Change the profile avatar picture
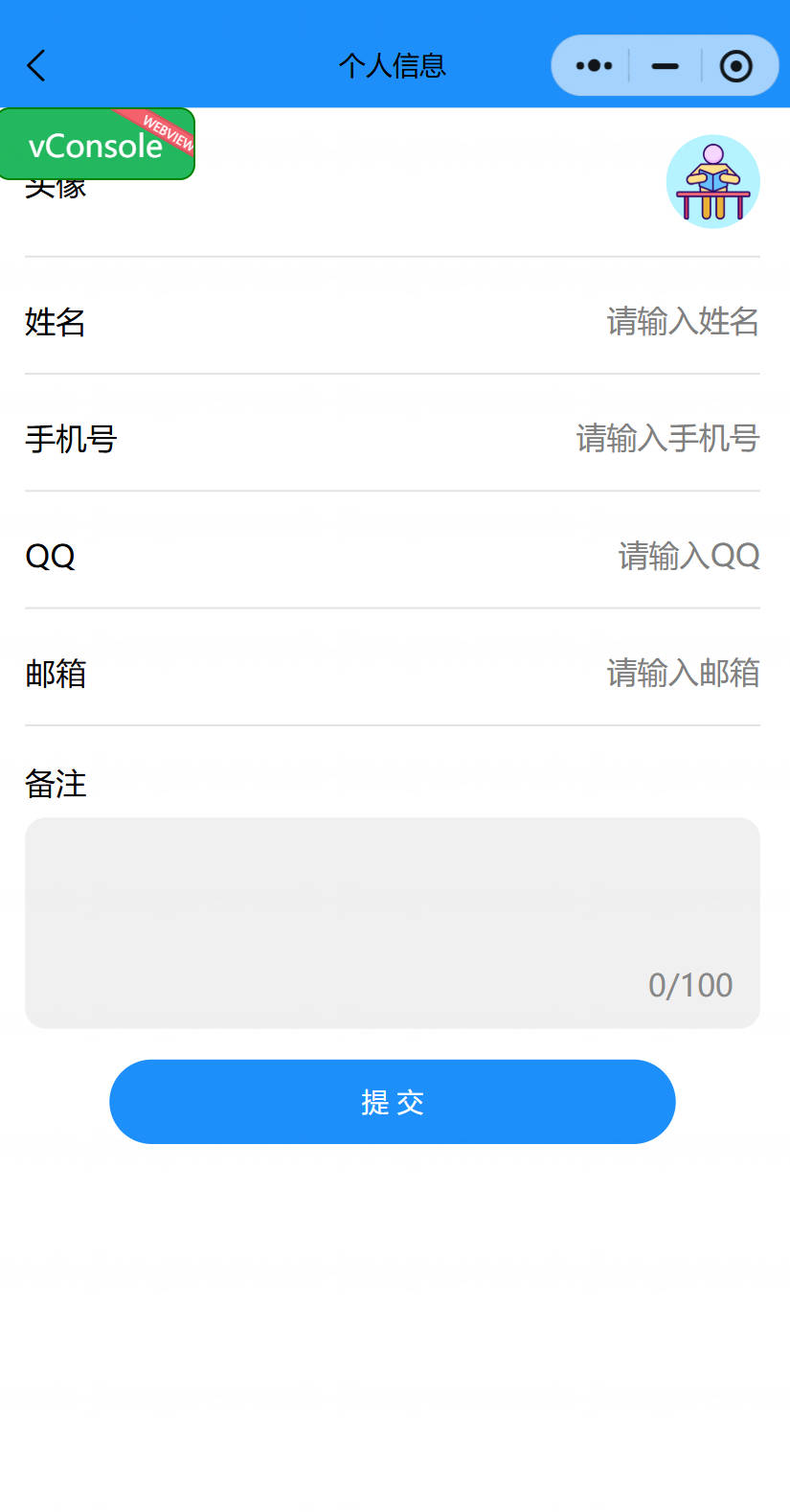Viewport: 790px width, 1512px height. point(713,182)
